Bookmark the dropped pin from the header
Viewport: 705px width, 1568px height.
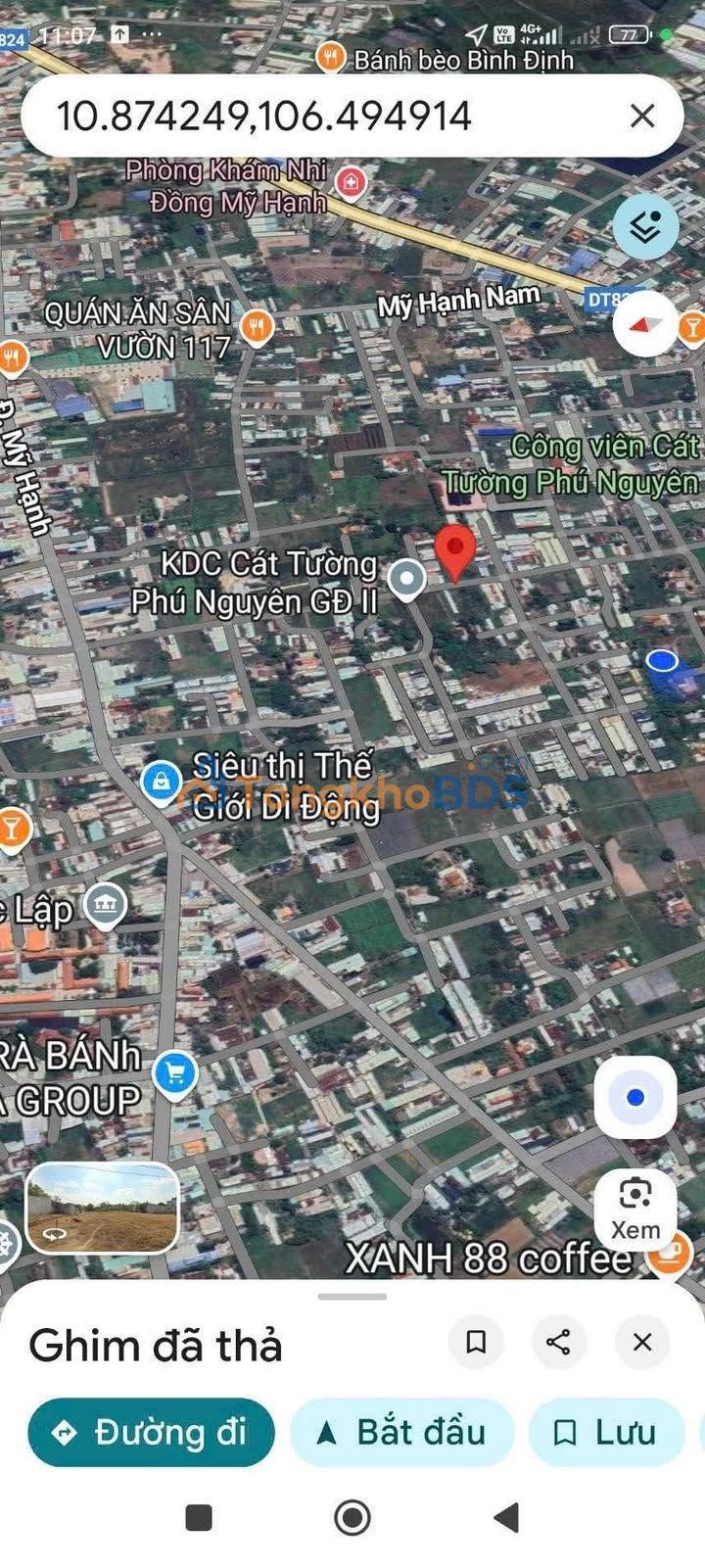(x=476, y=1342)
